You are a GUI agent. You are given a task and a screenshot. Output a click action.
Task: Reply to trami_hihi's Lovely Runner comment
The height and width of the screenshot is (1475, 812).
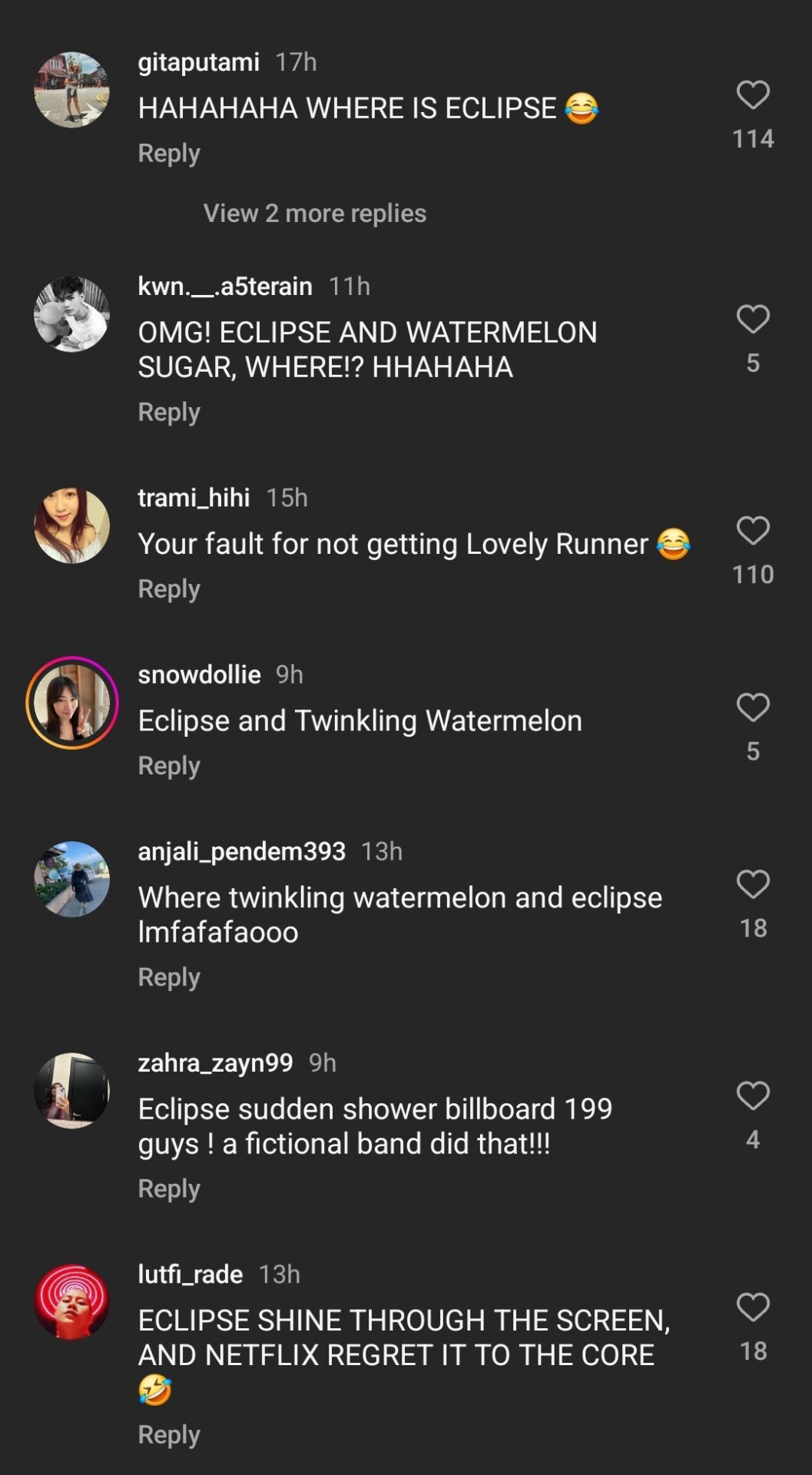click(x=168, y=588)
